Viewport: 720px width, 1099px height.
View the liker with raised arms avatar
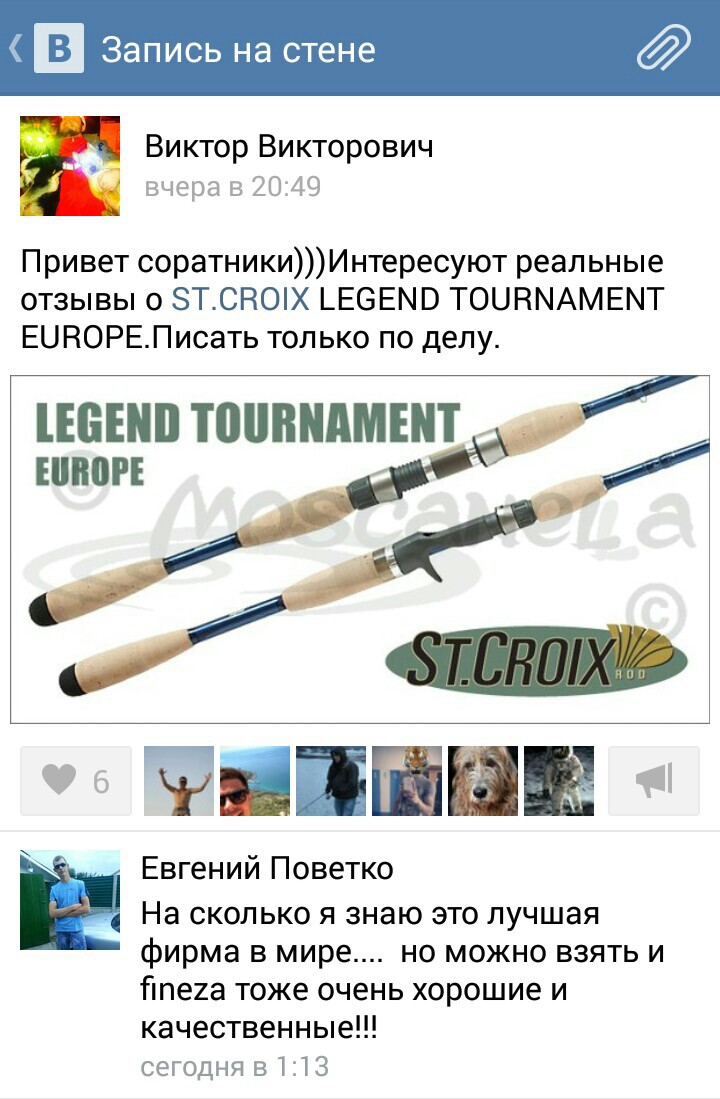179,781
